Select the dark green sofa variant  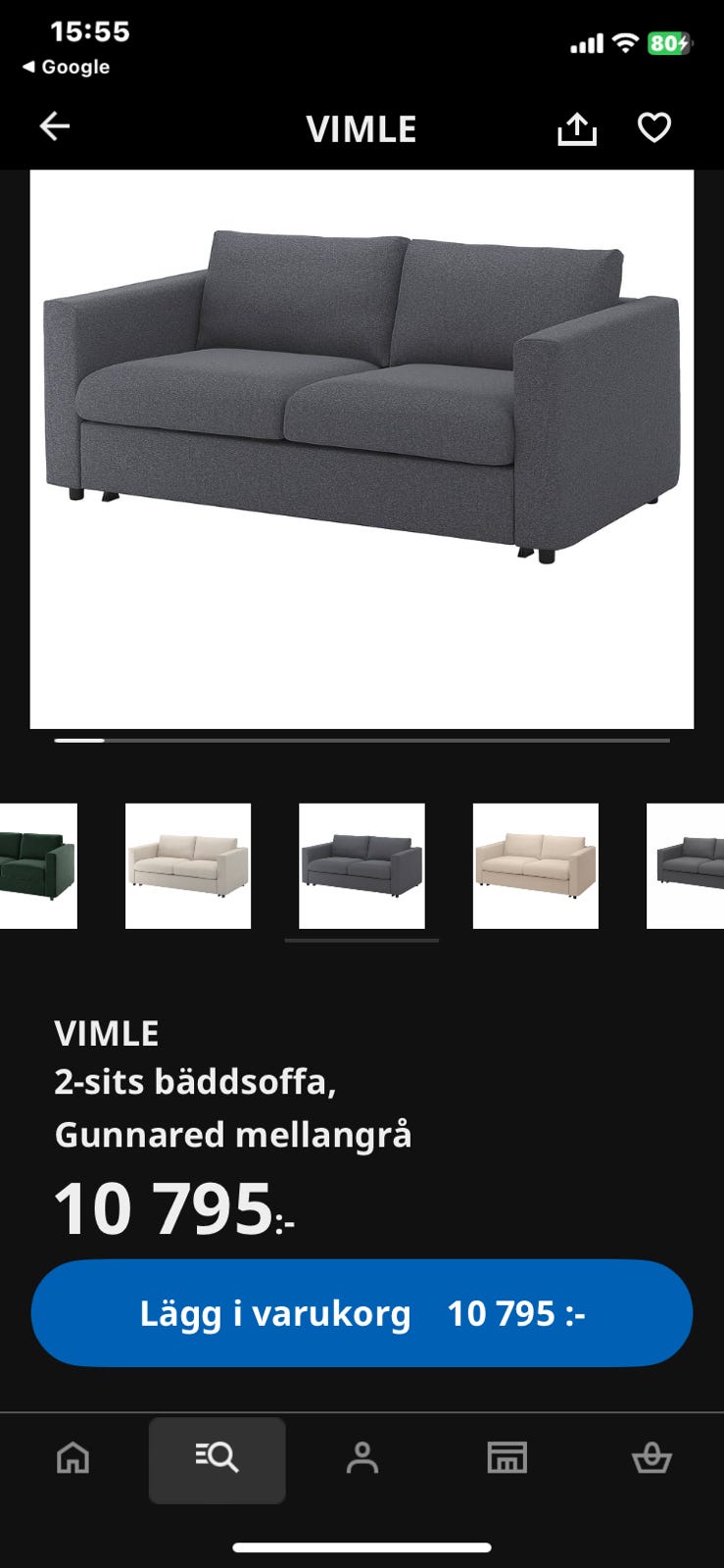pos(38,864)
